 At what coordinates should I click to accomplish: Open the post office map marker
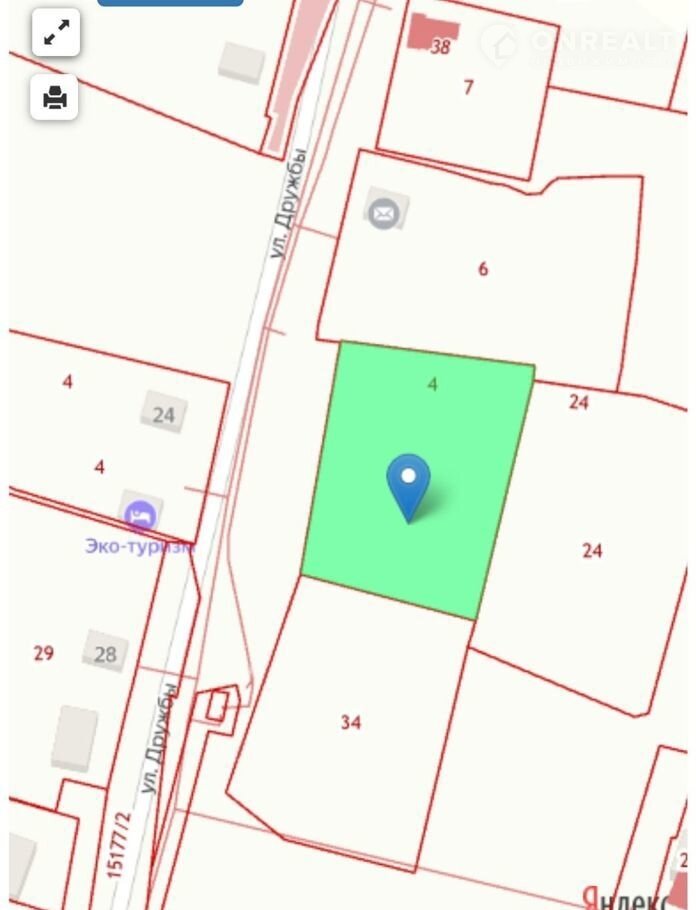coord(383,213)
